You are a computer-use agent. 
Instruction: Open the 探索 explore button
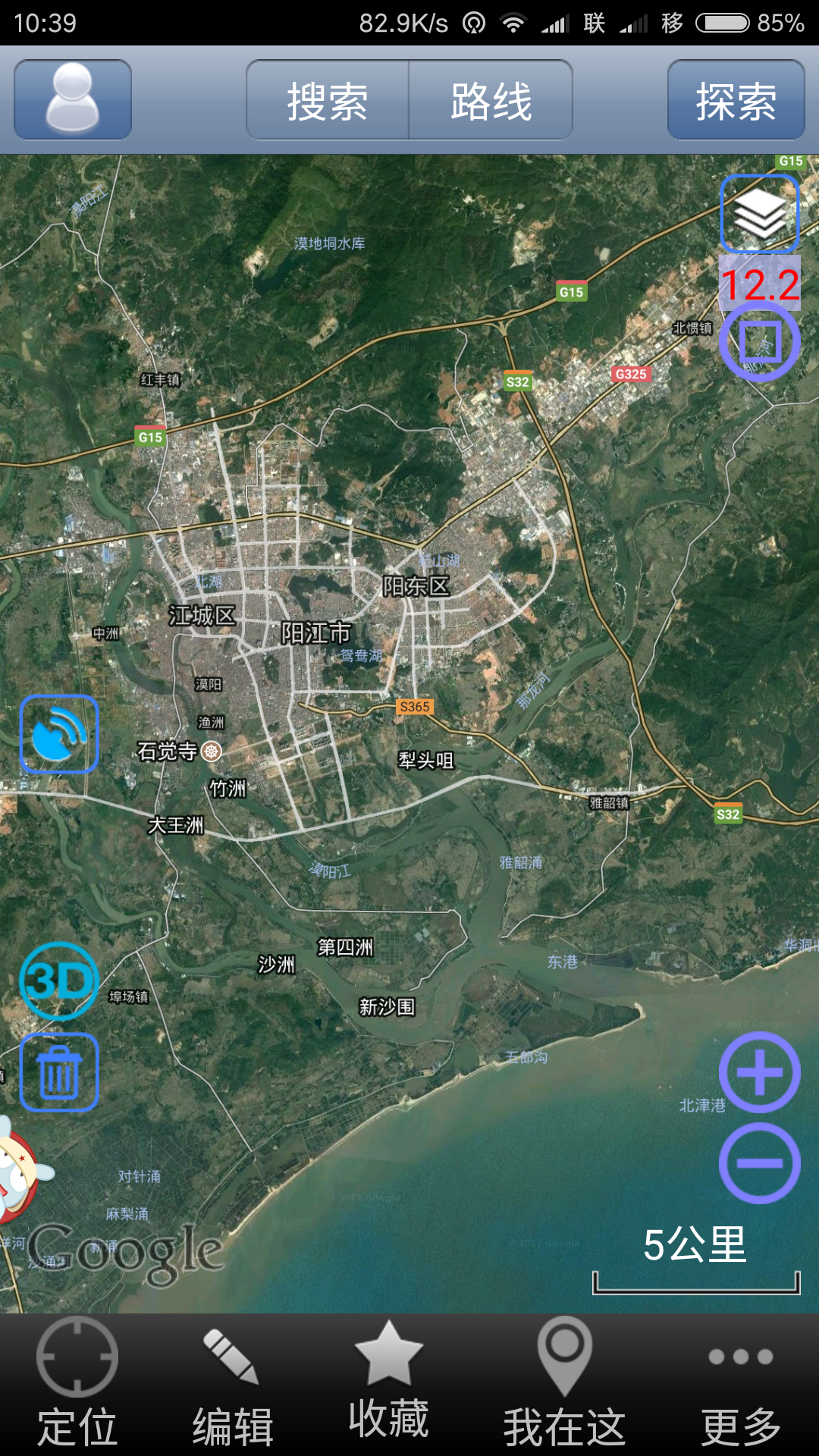point(736,100)
